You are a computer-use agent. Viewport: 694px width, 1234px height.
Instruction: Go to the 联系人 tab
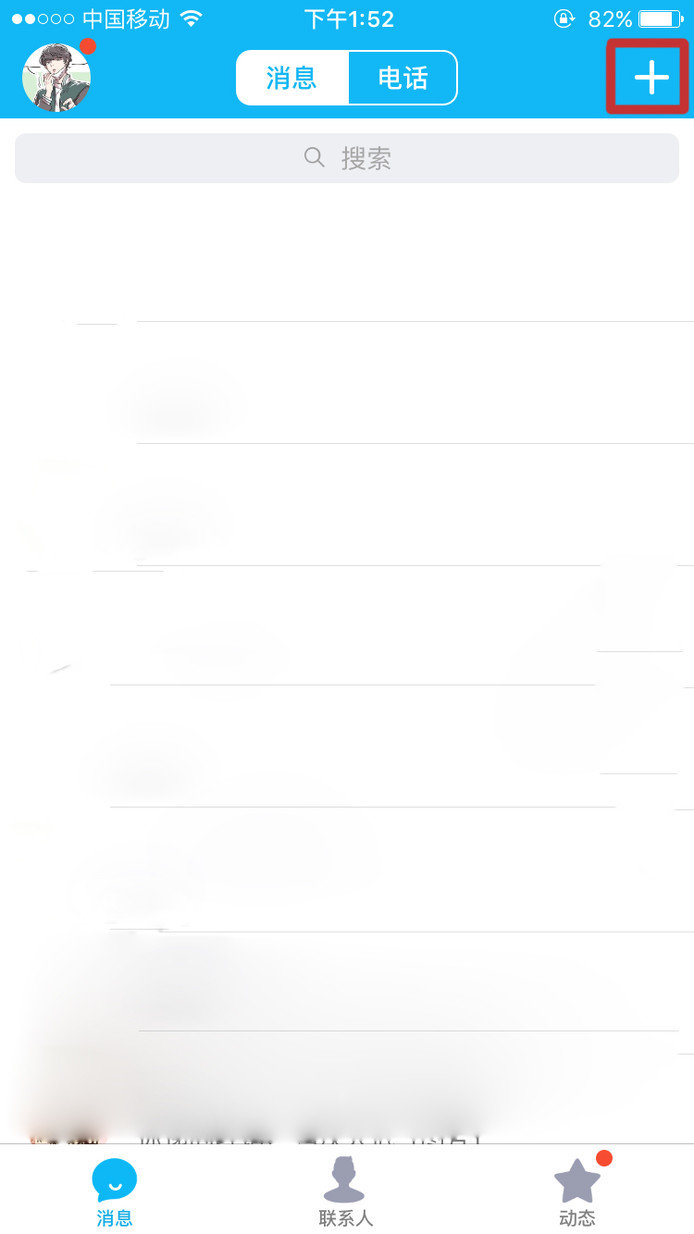pyautogui.click(x=345, y=1191)
